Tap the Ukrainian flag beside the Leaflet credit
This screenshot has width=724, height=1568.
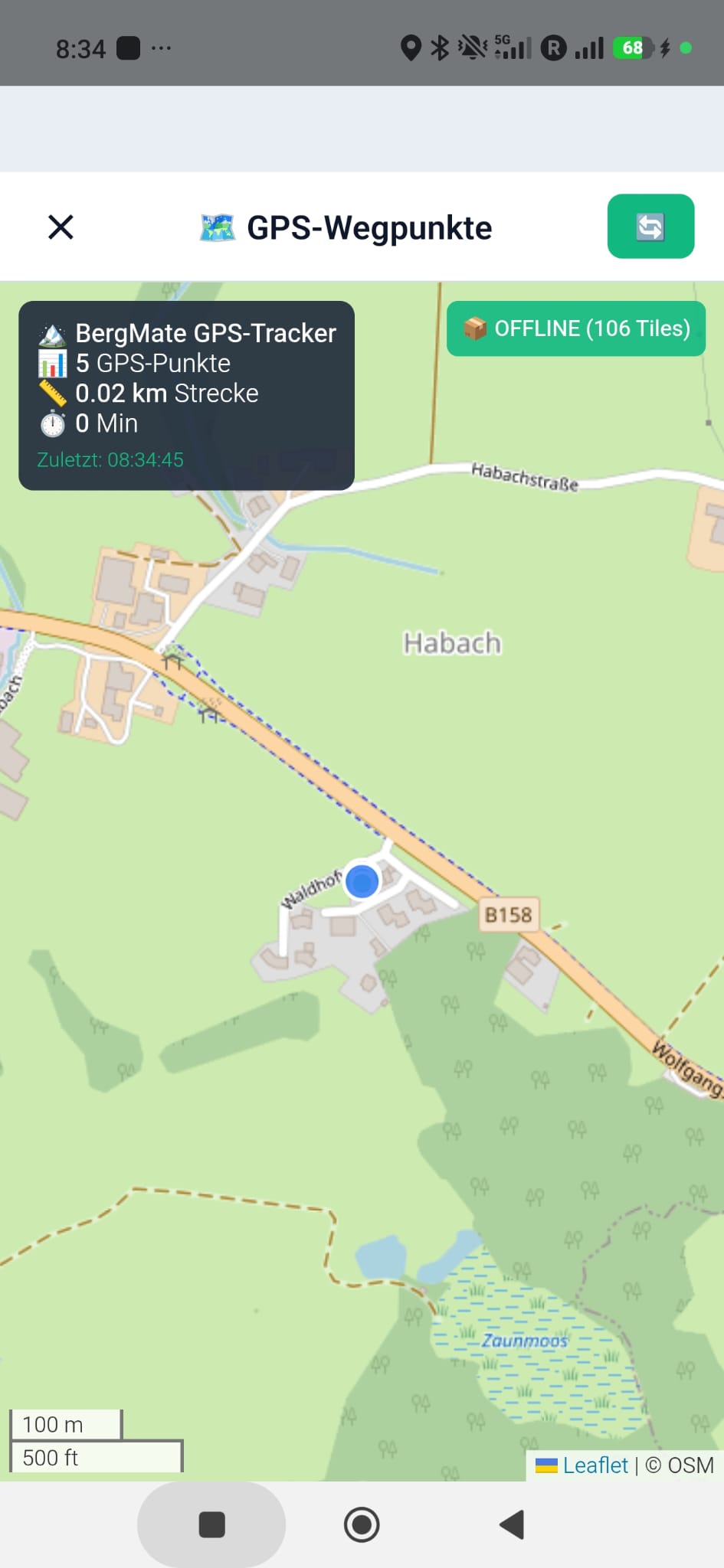[545, 1465]
